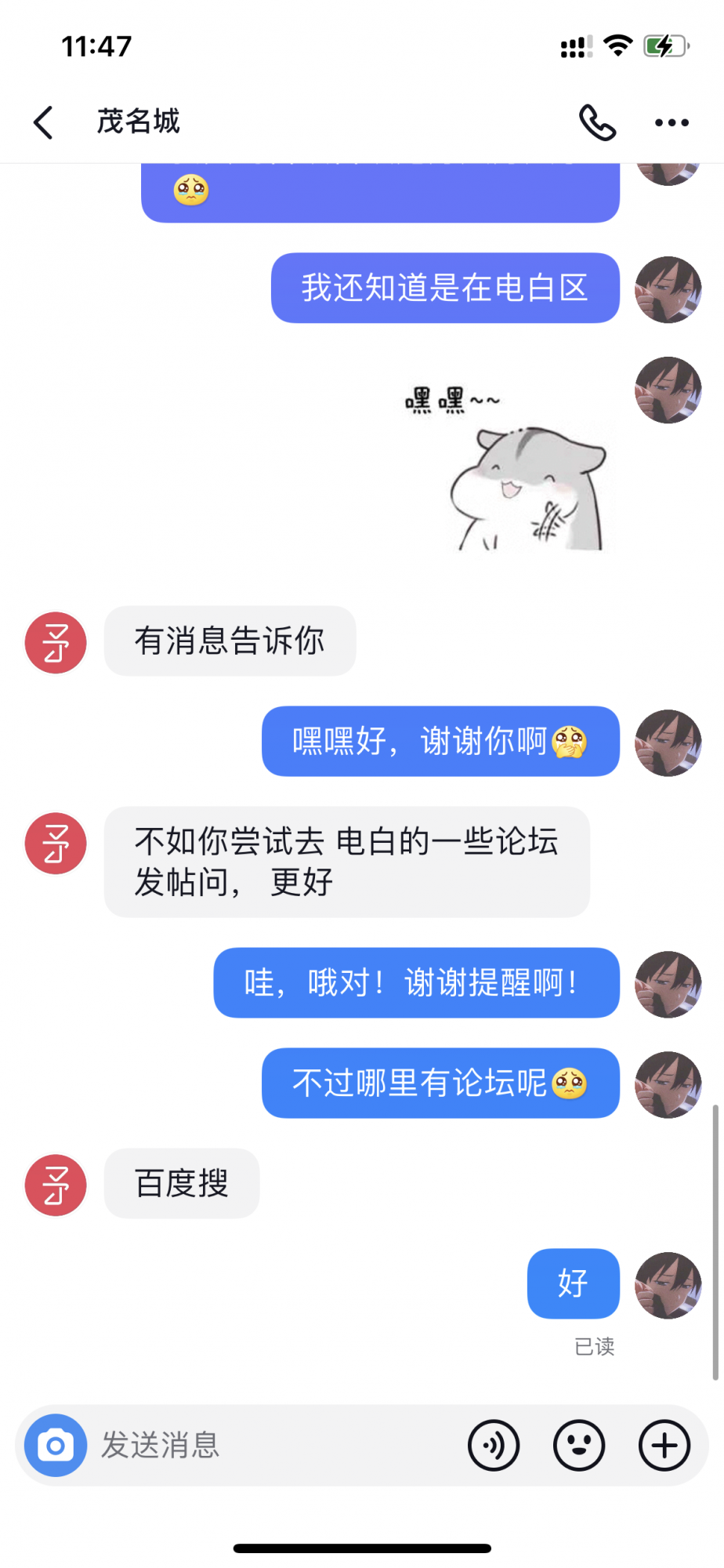Switch to voice message input
The height and width of the screenshot is (1568, 724).
(494, 1445)
